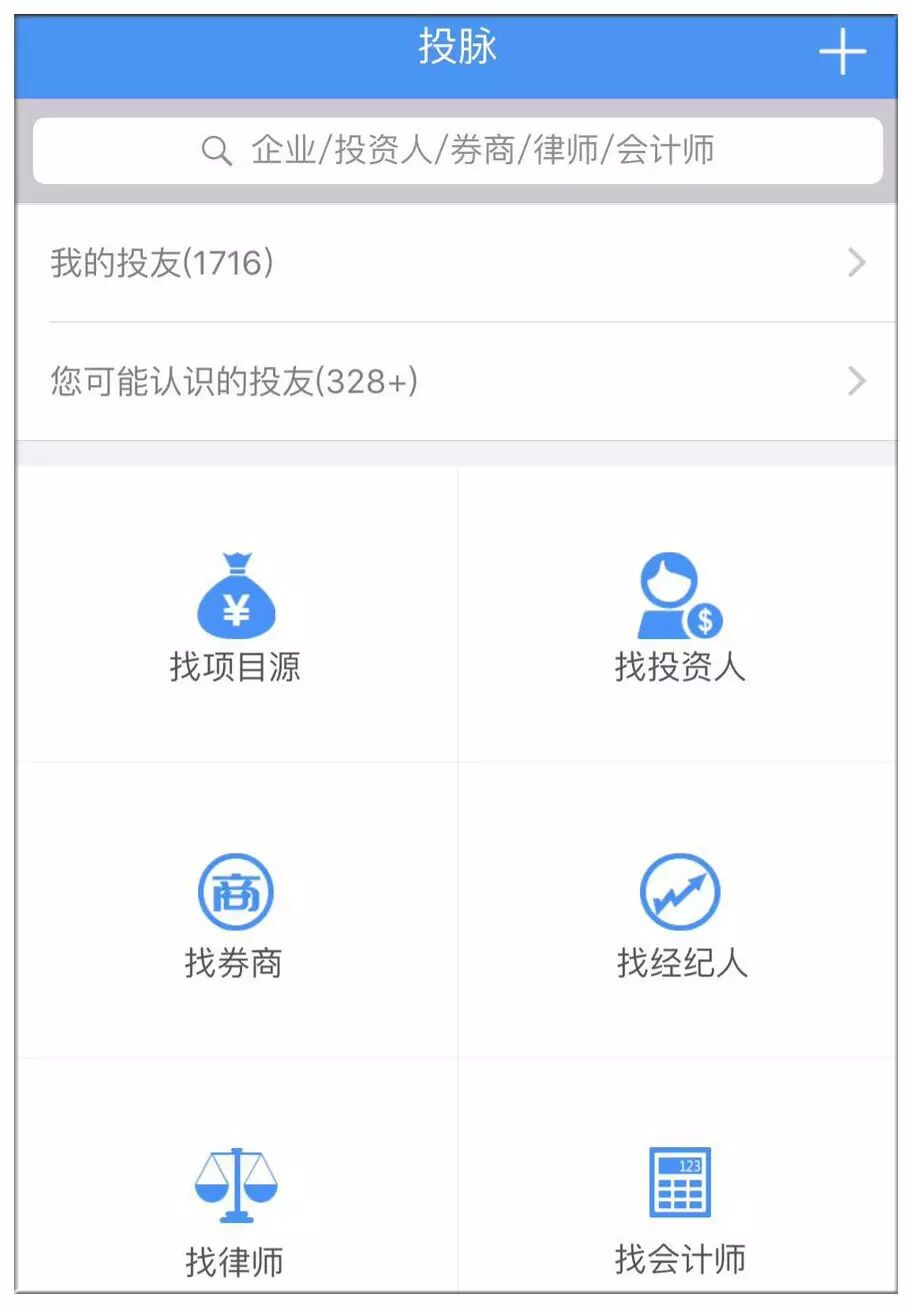Tap the plus icon in header
Screen dimensions: 912x1308
pos(842,52)
